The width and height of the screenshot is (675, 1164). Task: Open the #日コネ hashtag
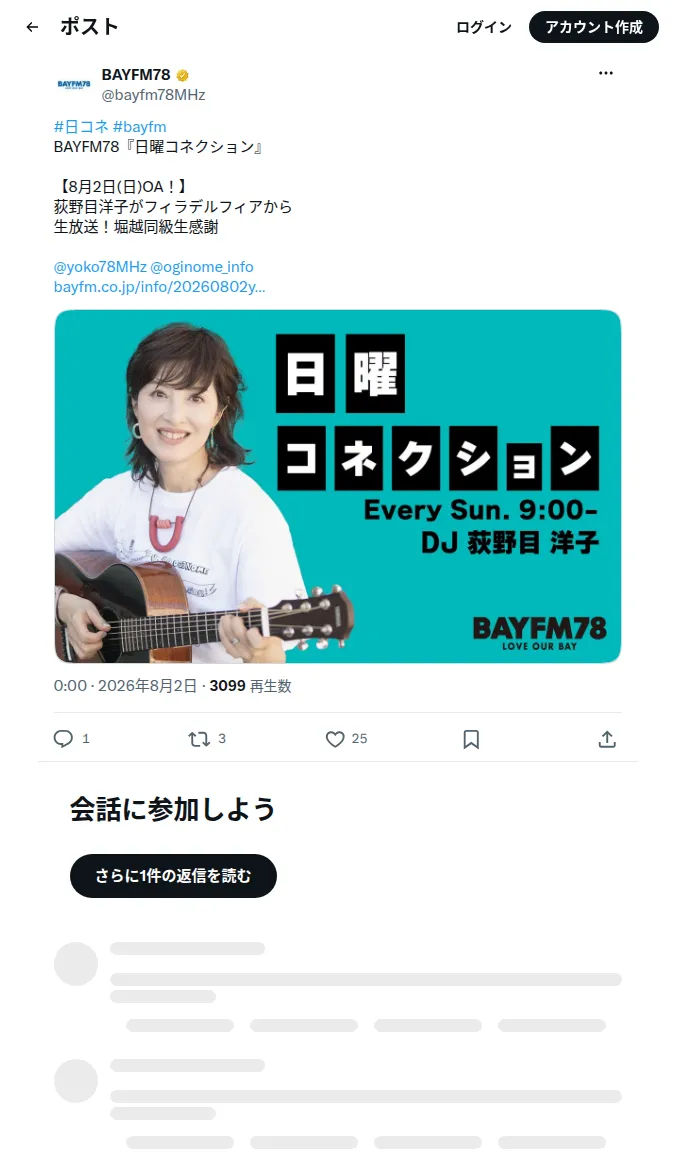click(81, 127)
